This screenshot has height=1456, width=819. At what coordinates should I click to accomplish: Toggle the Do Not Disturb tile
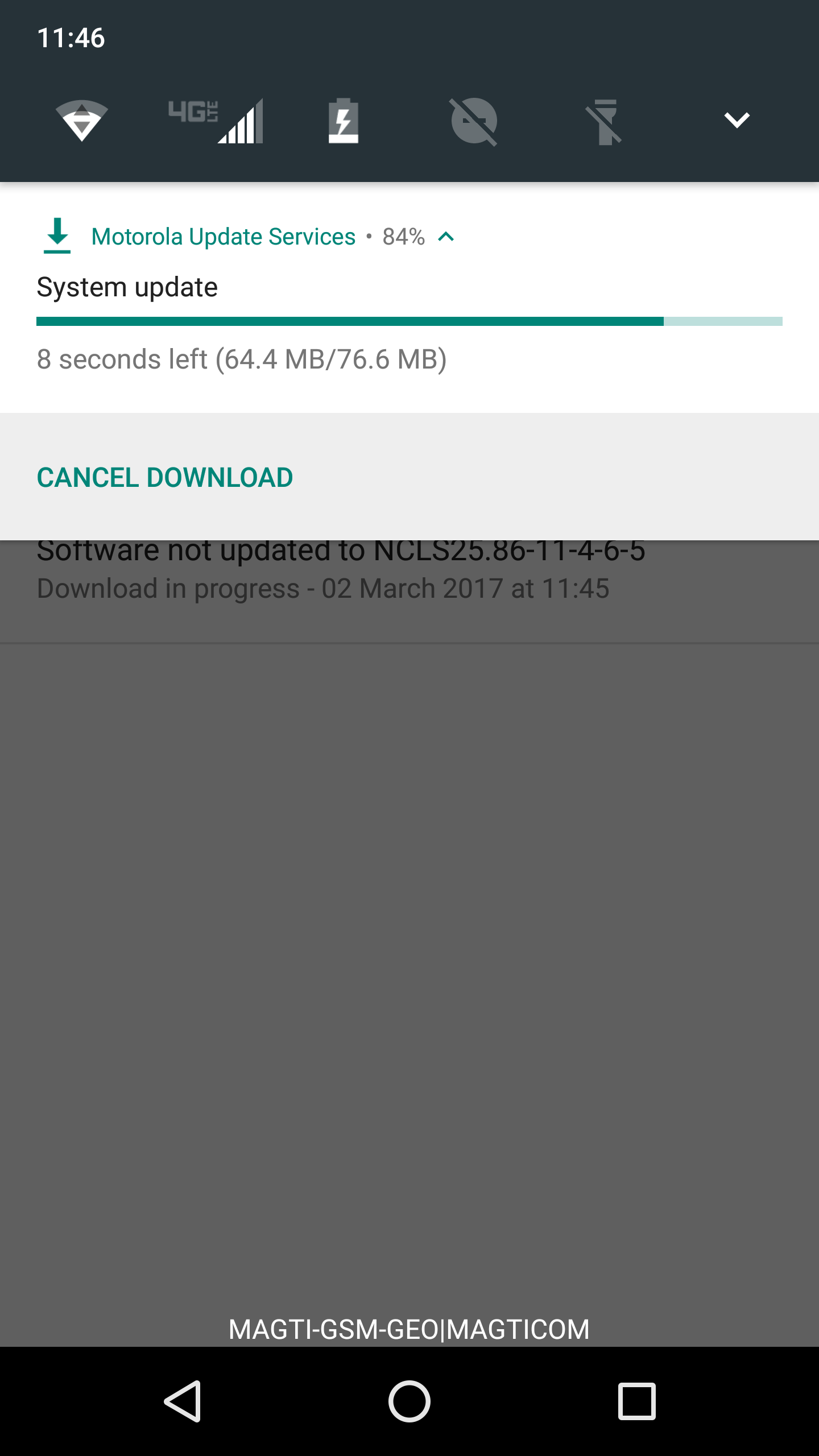coord(474,121)
